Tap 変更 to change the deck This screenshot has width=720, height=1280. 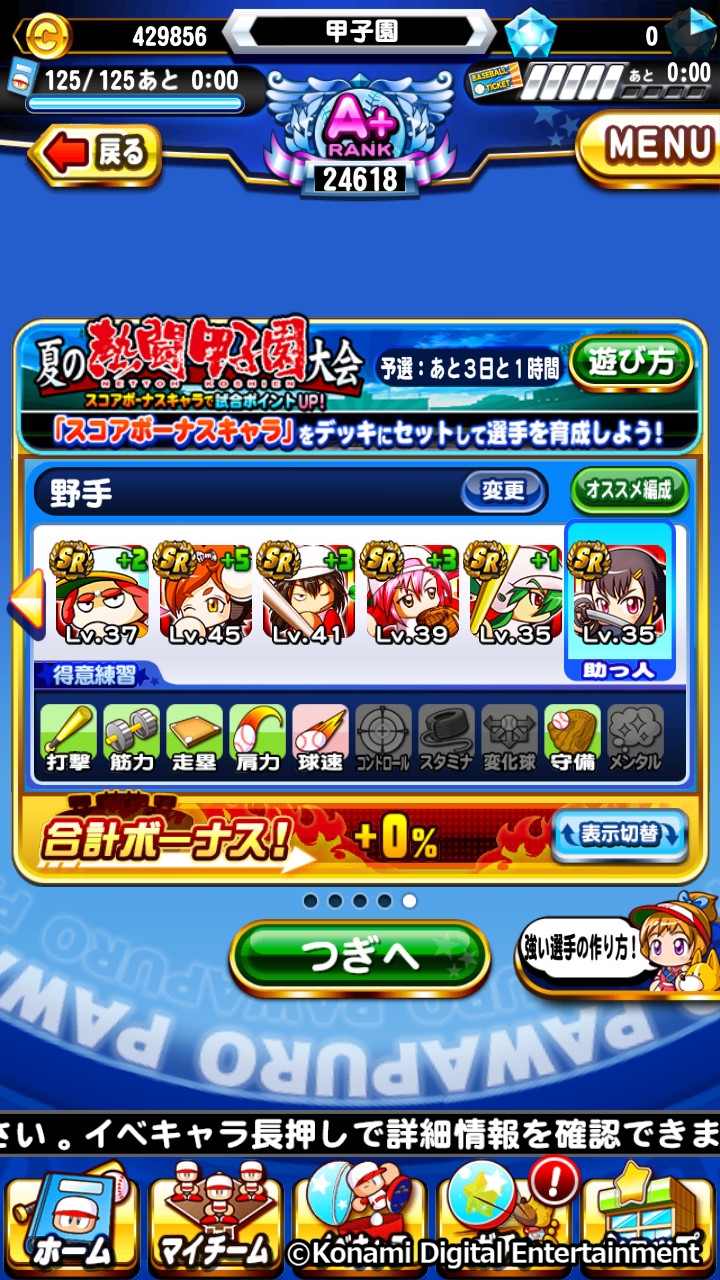point(503,491)
